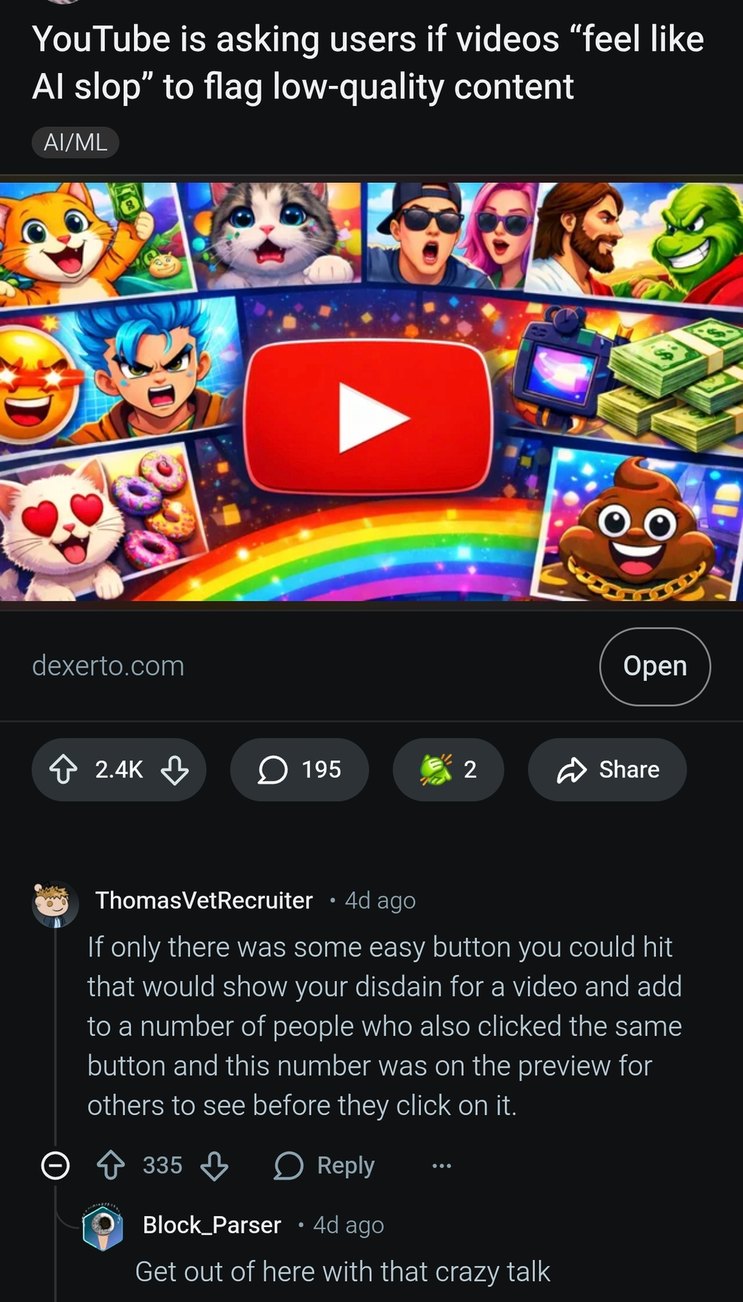The width and height of the screenshot is (743, 1302).
Task: Select the AI/ML flair tag
Action: (x=77, y=142)
